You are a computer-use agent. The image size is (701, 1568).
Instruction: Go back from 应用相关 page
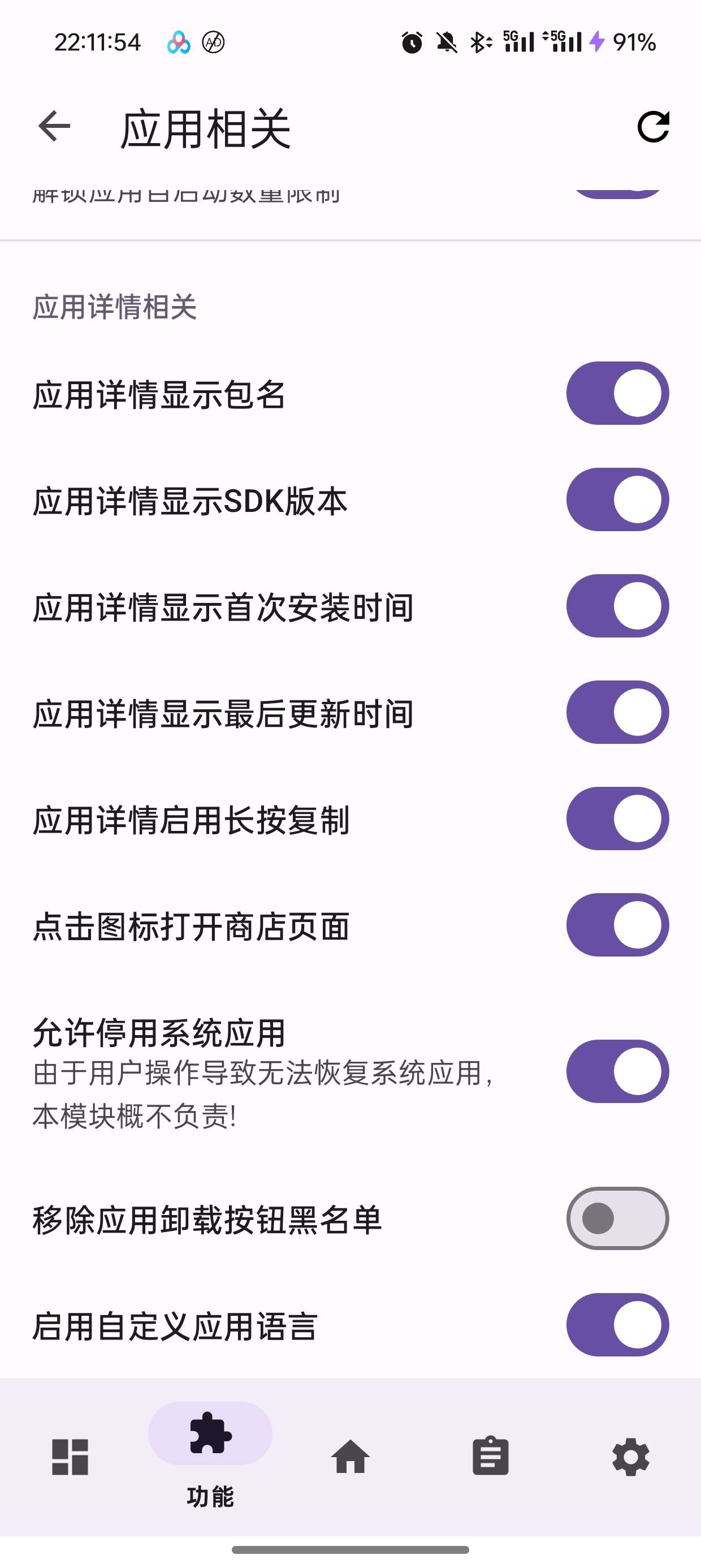pyautogui.click(x=54, y=127)
